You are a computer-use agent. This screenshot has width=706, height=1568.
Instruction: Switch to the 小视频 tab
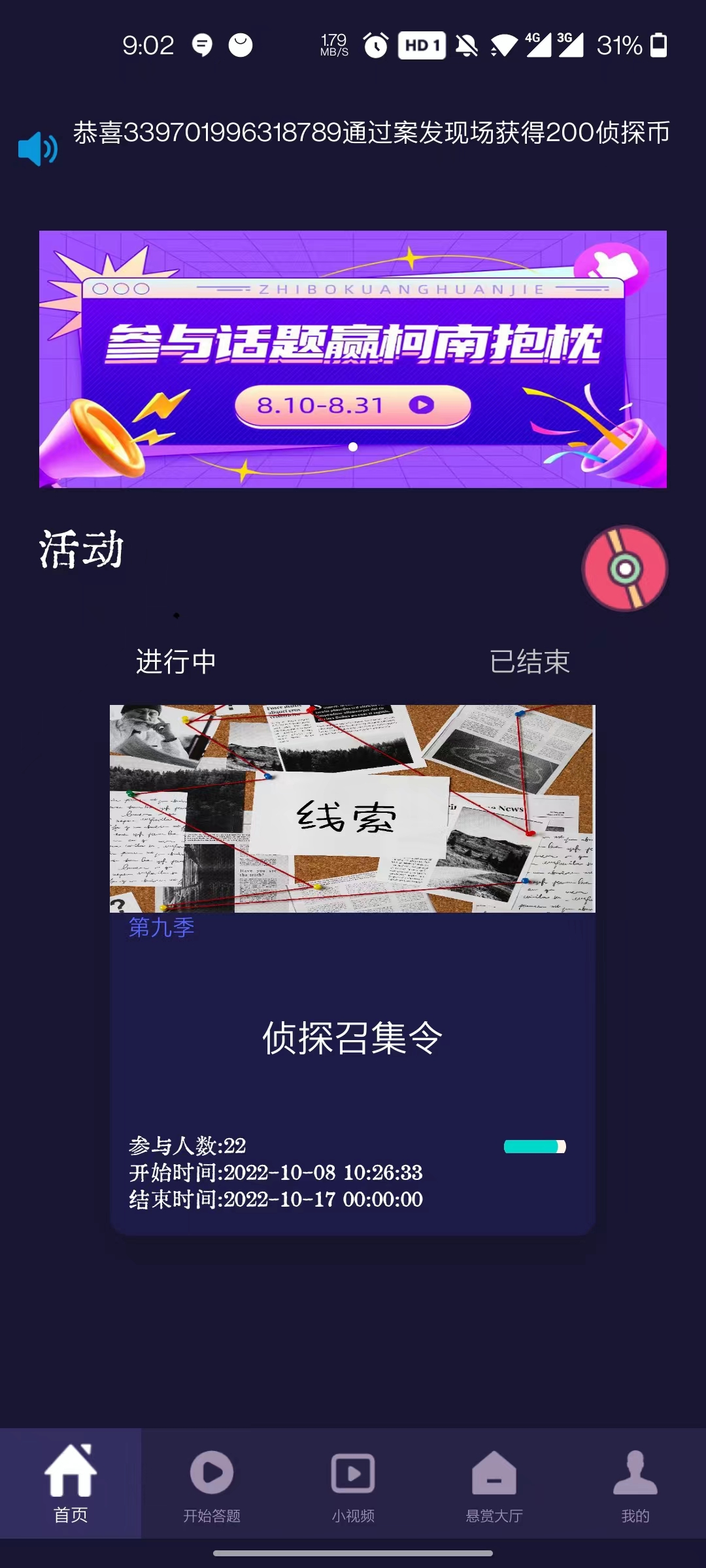click(353, 1483)
